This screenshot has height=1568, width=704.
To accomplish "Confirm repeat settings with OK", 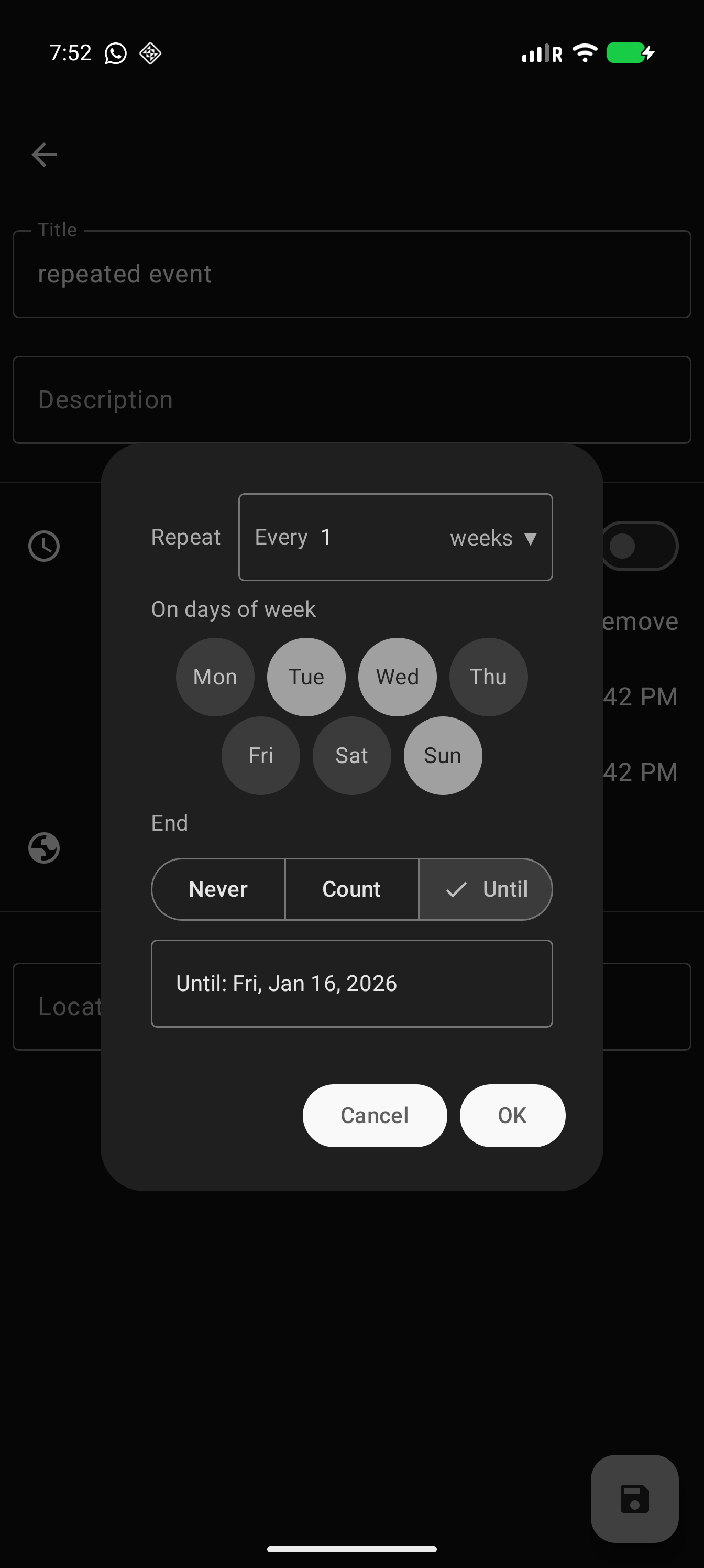I will (x=512, y=1116).
